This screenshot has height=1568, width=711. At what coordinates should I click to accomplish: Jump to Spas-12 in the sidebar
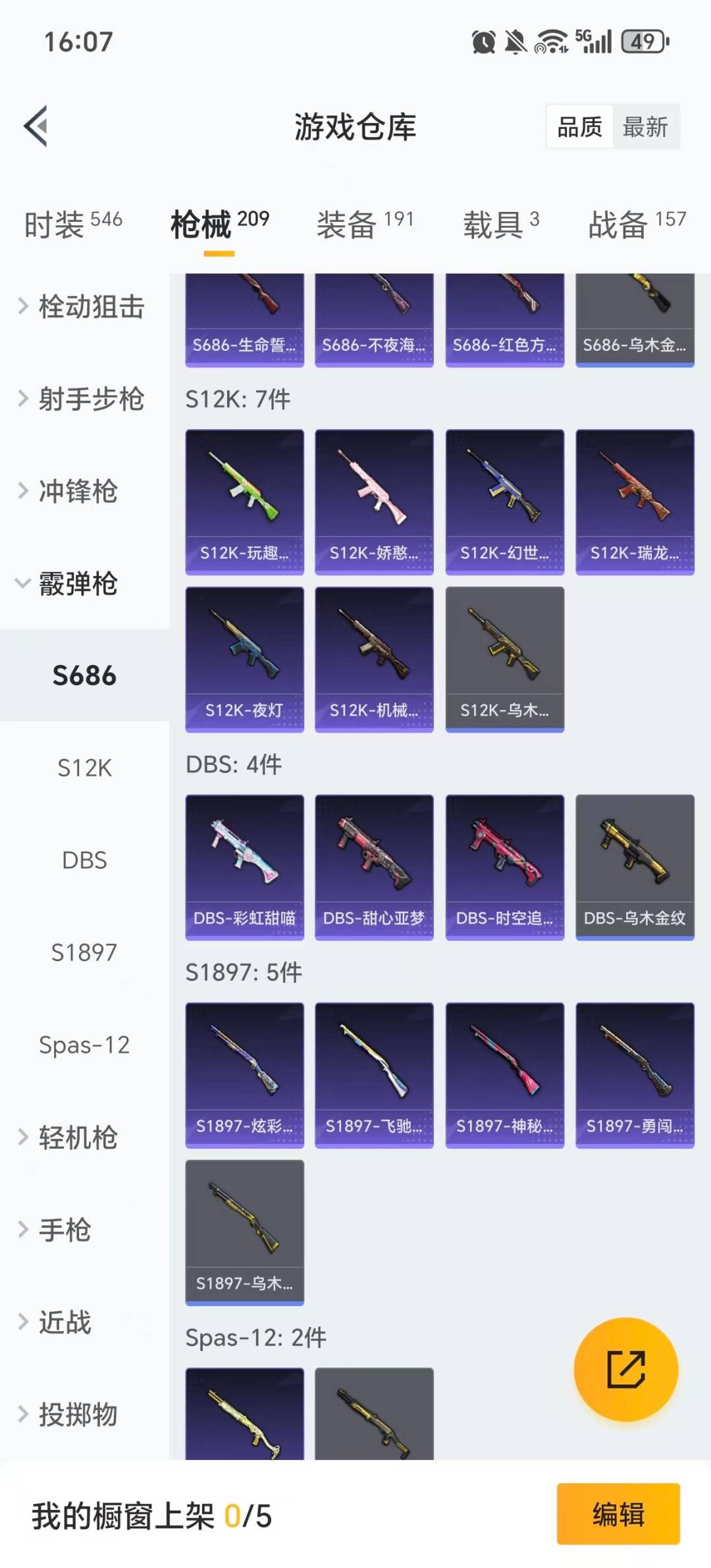pos(84,1045)
